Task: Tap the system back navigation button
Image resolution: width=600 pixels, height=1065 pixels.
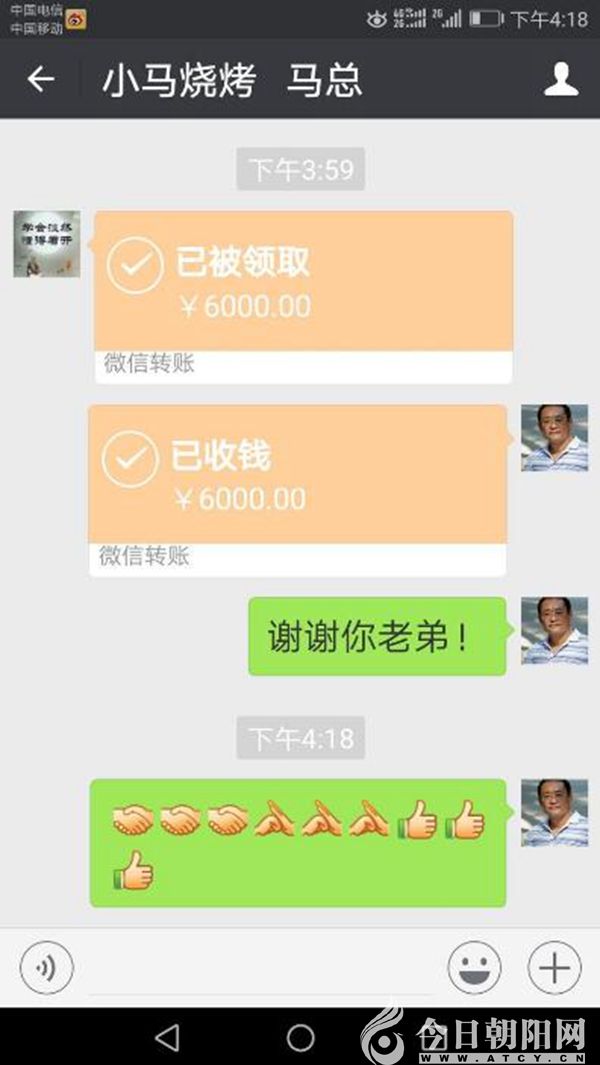Action: point(168,1037)
